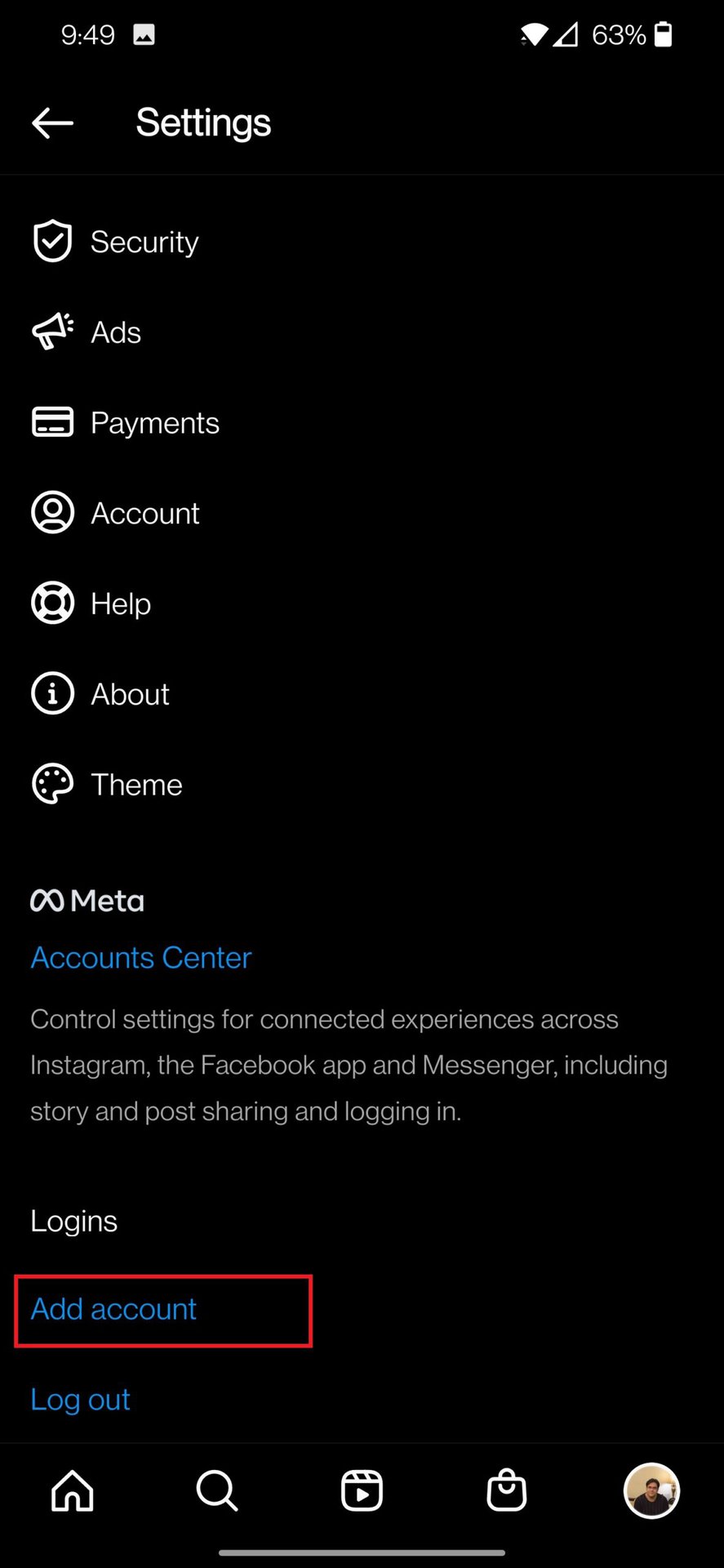This screenshot has width=724, height=1568.
Task: Go back from Settings
Action: 53,123
